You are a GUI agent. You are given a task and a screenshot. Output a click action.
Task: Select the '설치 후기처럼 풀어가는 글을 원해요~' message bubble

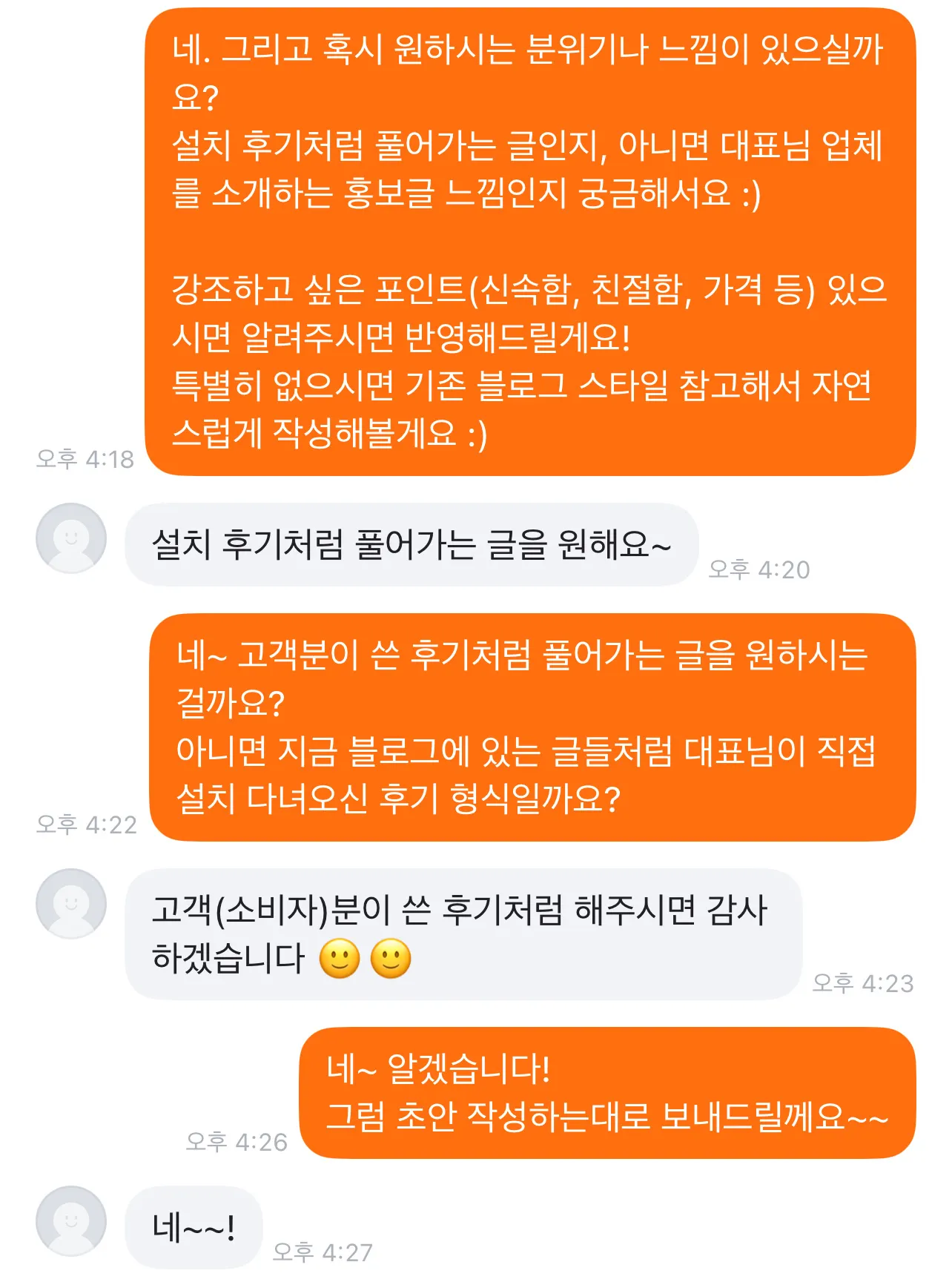[x=415, y=543]
